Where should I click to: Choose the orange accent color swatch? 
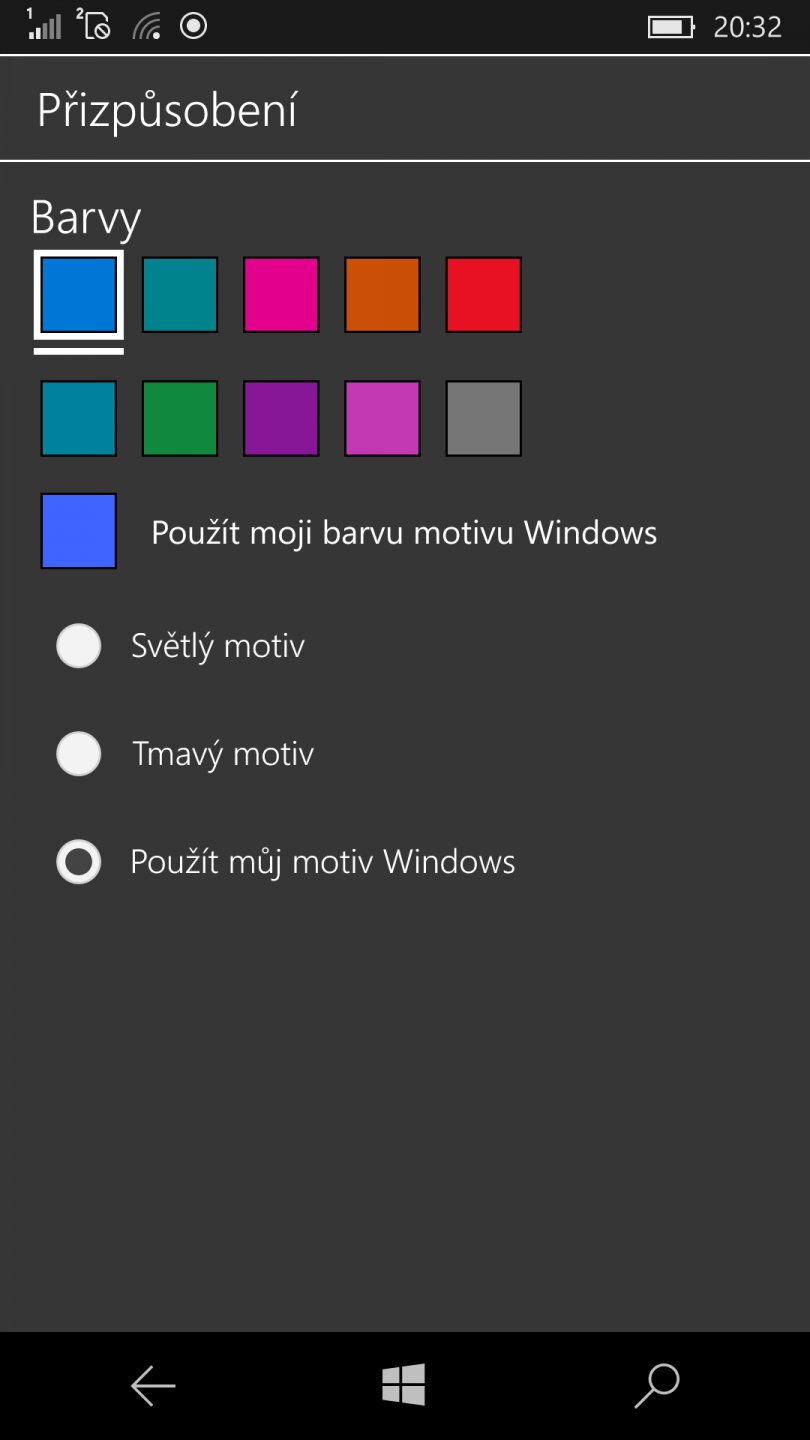382,293
